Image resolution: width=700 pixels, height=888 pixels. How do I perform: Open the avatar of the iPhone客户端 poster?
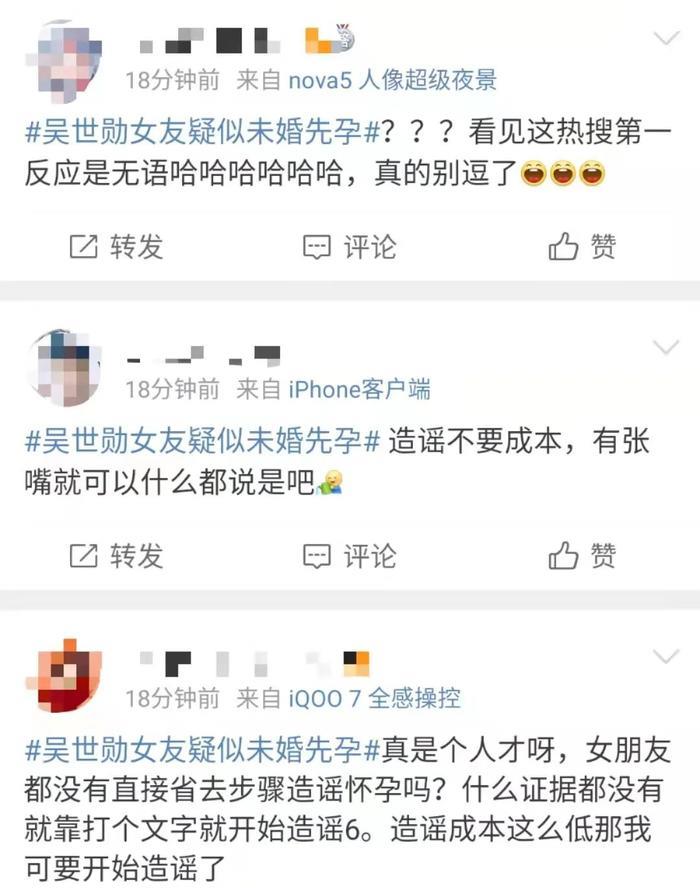pyautogui.click(x=65, y=367)
